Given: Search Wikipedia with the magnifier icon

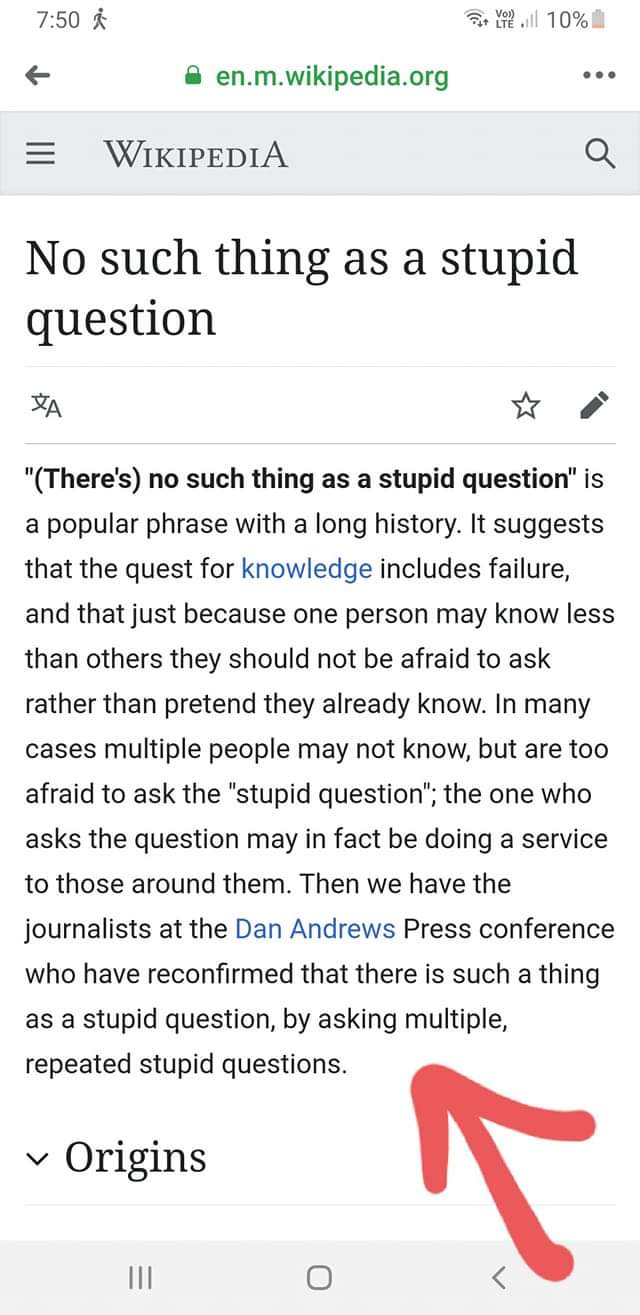Looking at the screenshot, I should pyautogui.click(x=598, y=154).
